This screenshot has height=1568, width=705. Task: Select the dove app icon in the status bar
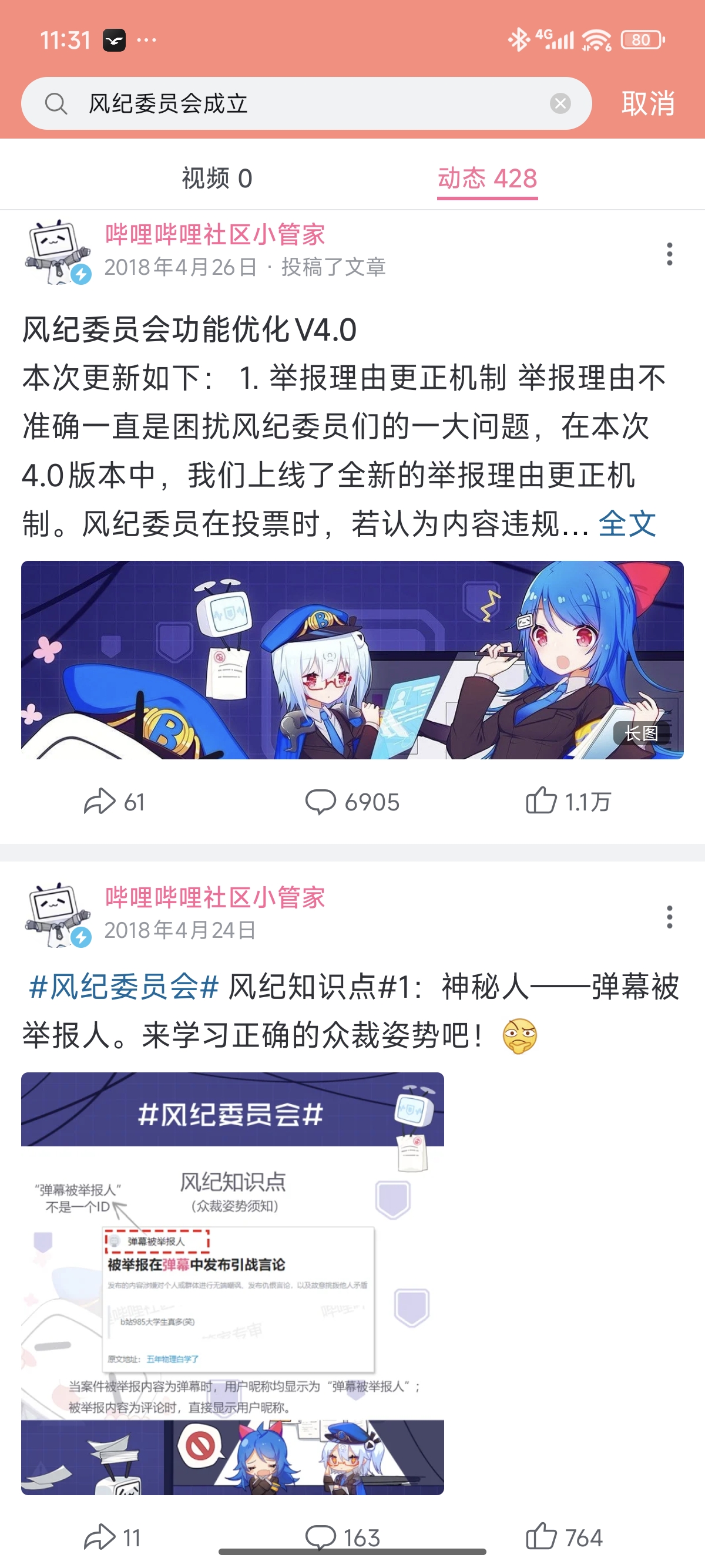click(x=115, y=39)
